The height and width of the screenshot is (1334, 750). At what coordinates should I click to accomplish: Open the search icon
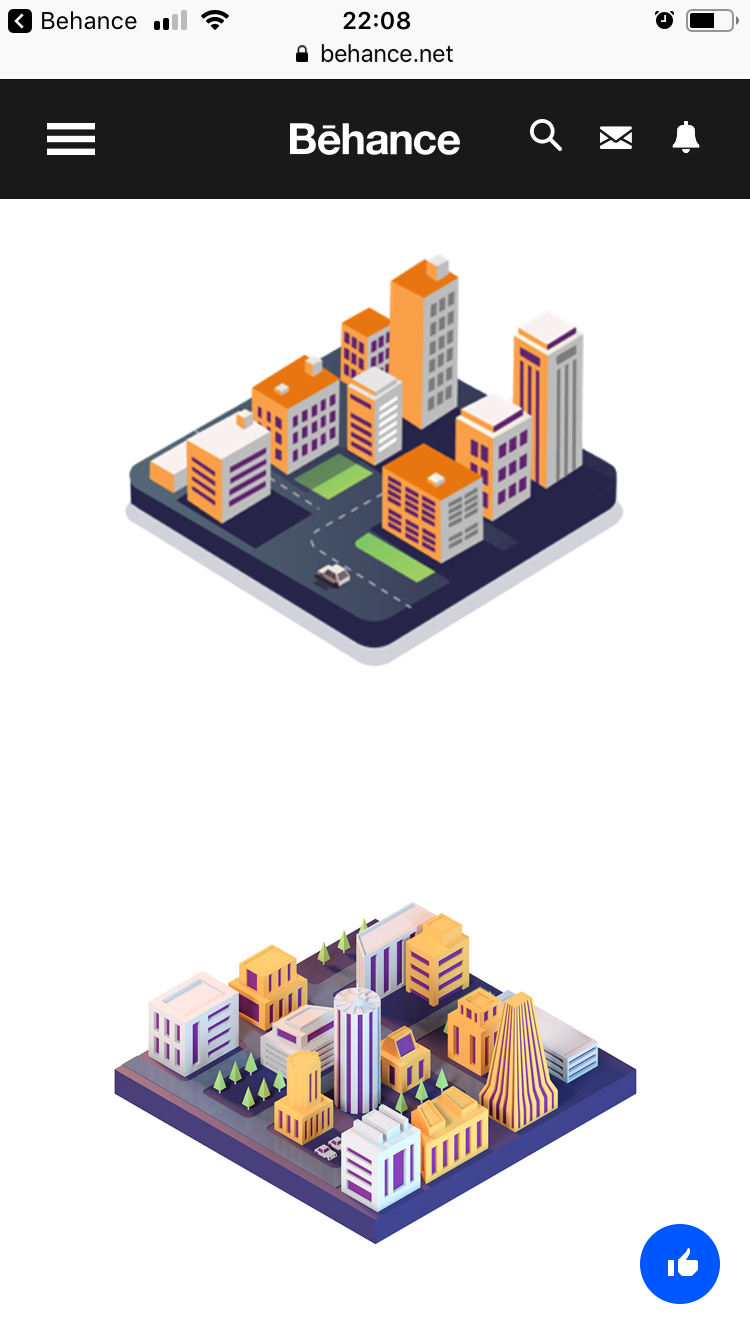point(545,136)
